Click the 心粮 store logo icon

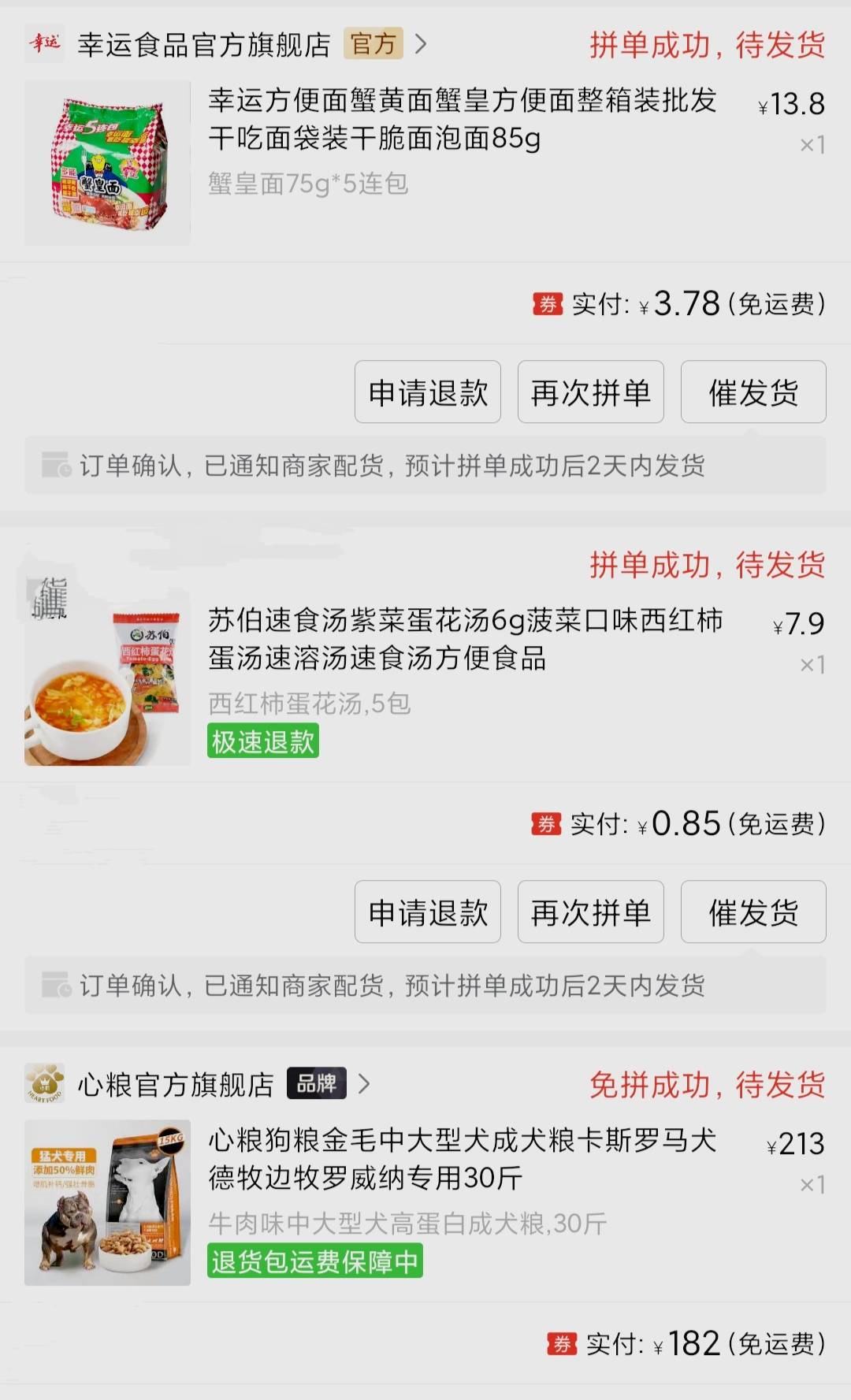[45, 1085]
